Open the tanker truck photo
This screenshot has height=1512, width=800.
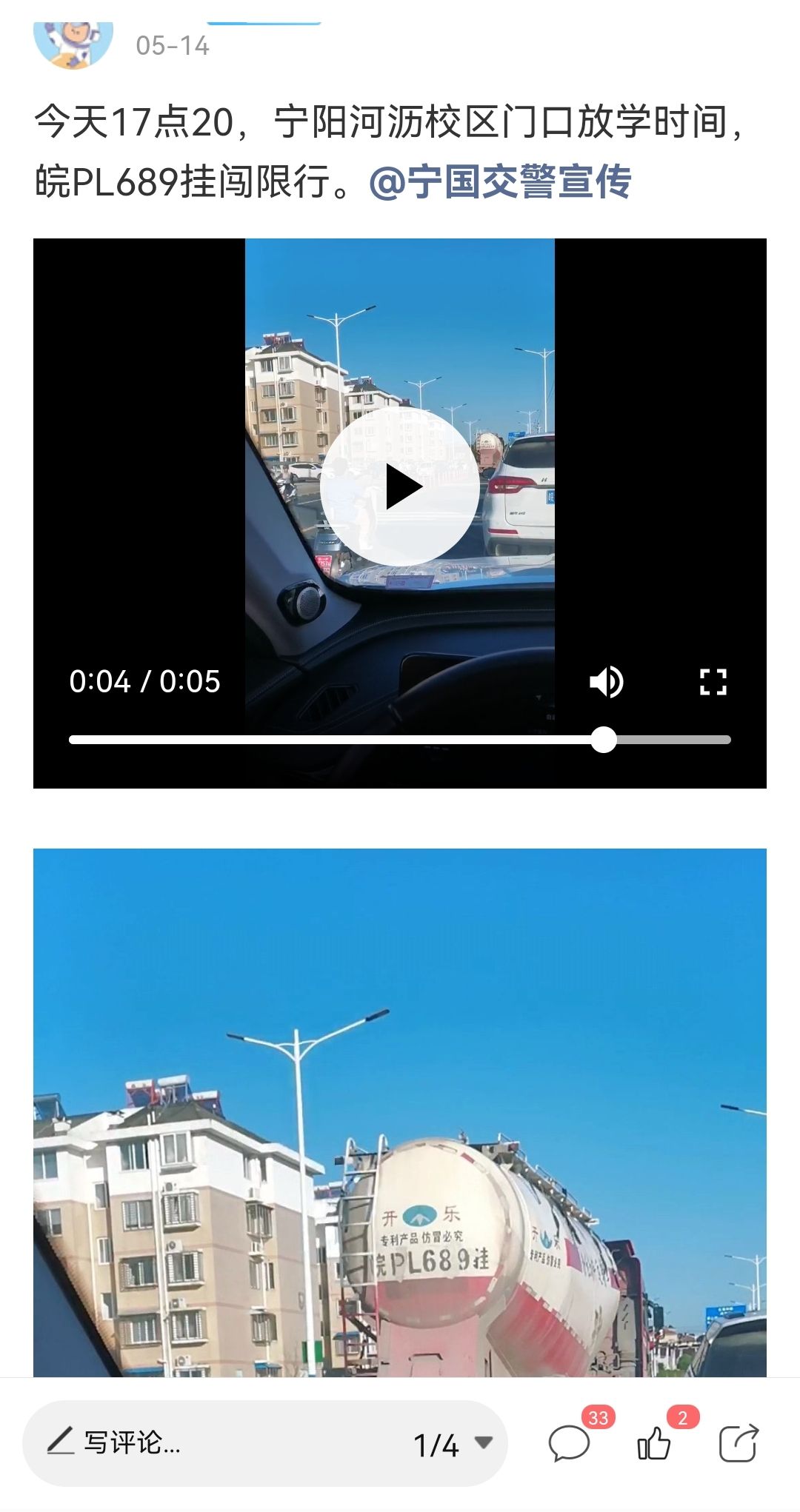(x=400, y=1111)
